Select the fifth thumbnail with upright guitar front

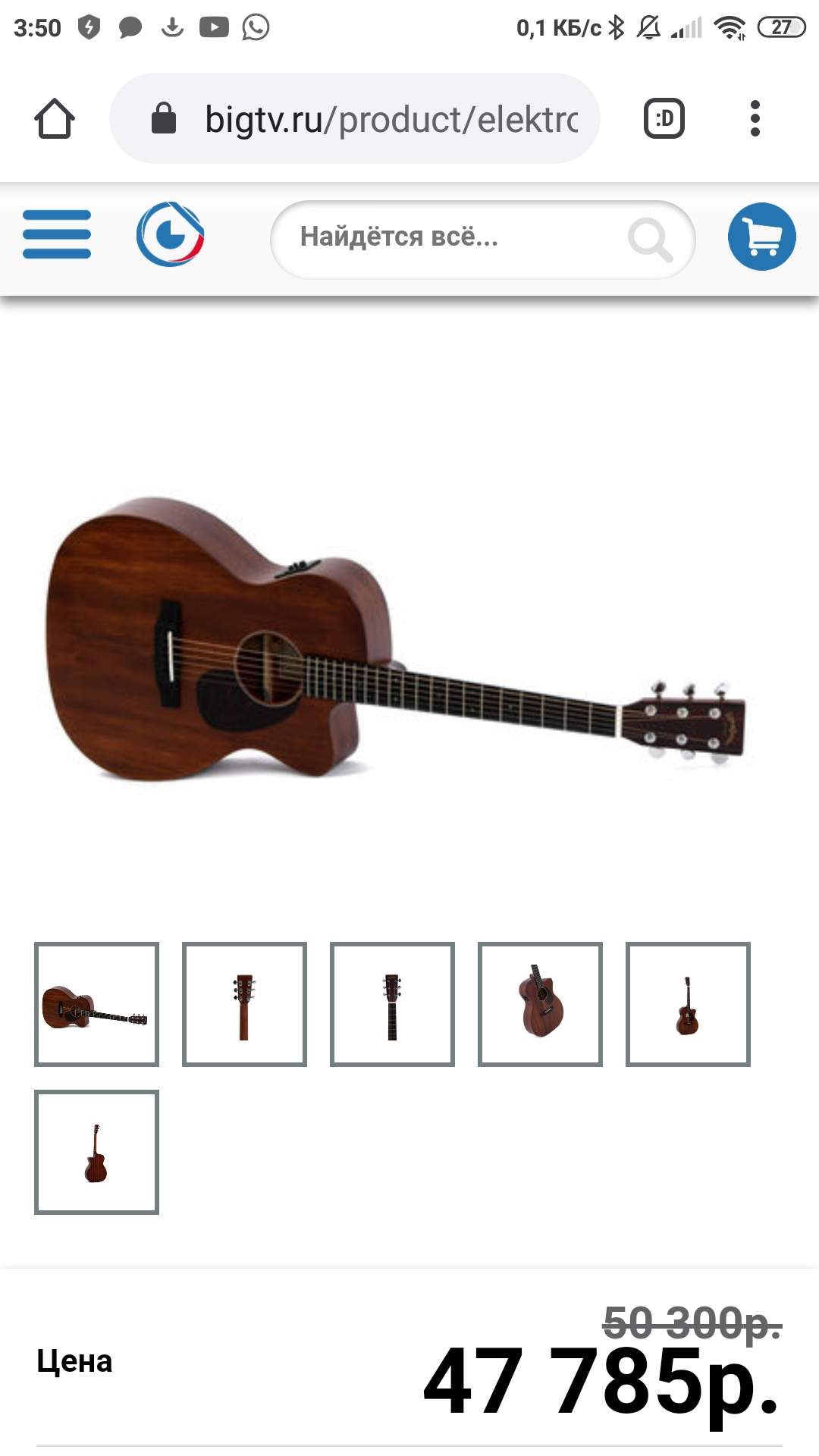pyautogui.click(x=688, y=1004)
